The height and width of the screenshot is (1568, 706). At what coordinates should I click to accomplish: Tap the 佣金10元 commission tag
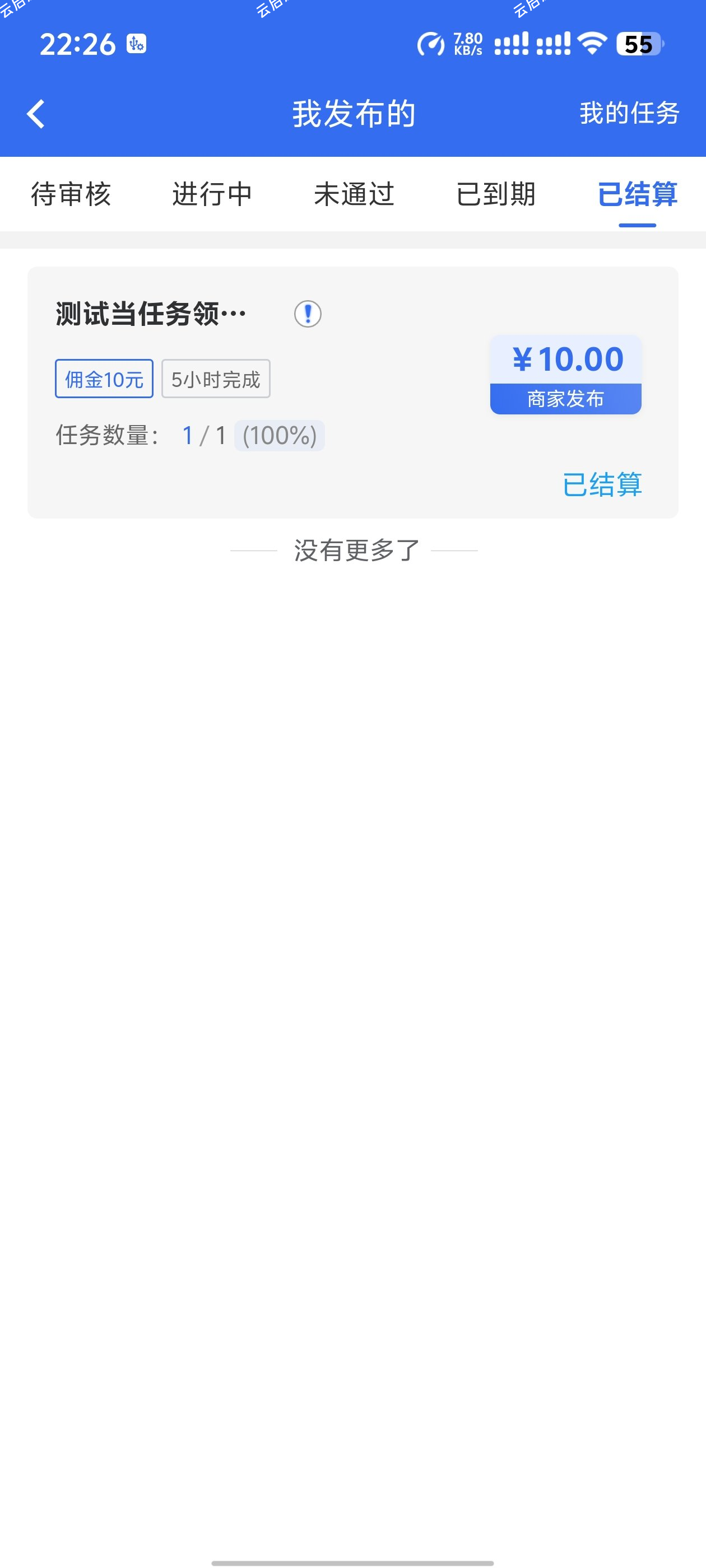(104, 379)
